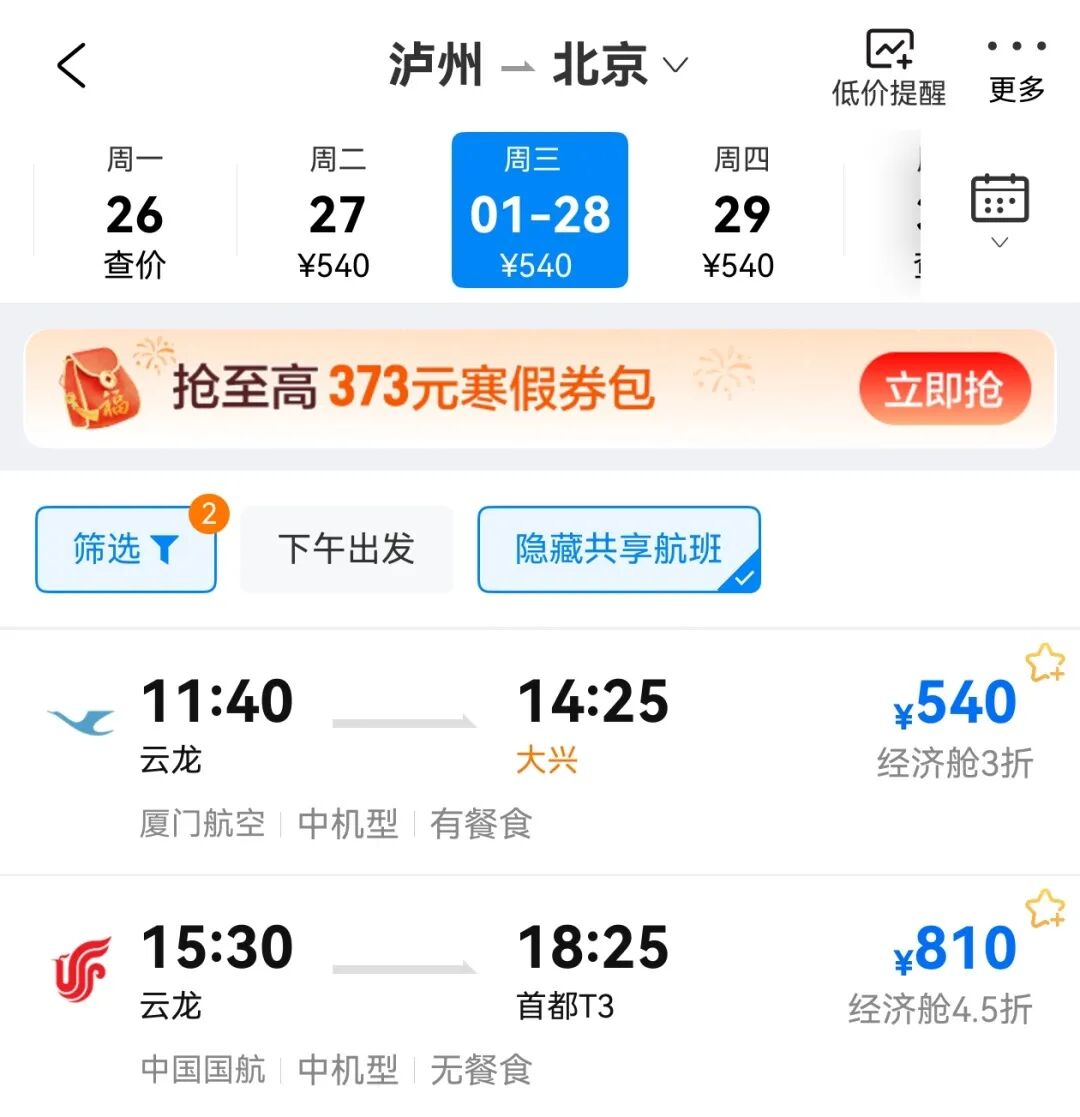Open the 更多 overflow menu
This screenshot has width=1080, height=1117.
(1016, 70)
